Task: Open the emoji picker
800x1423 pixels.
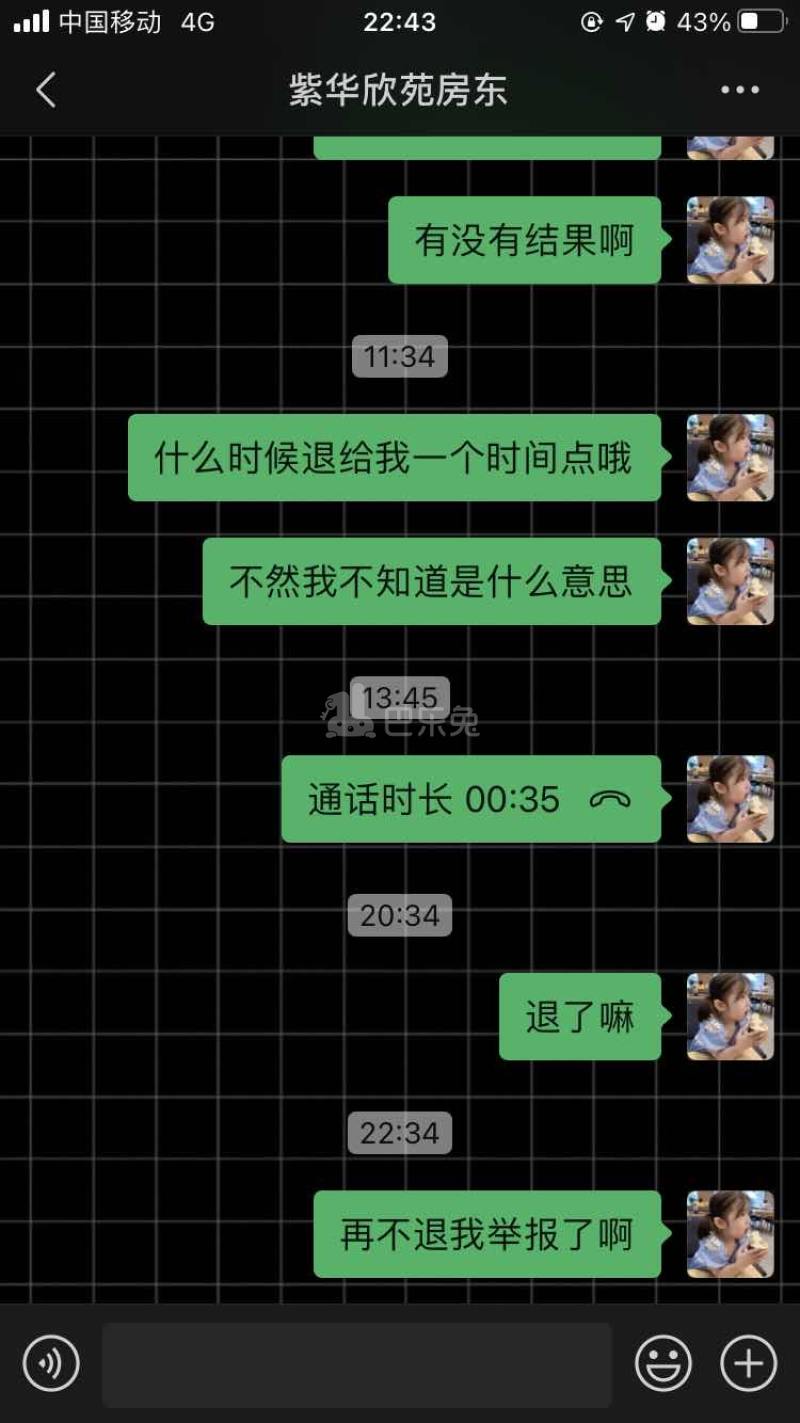Action: pos(663,1363)
